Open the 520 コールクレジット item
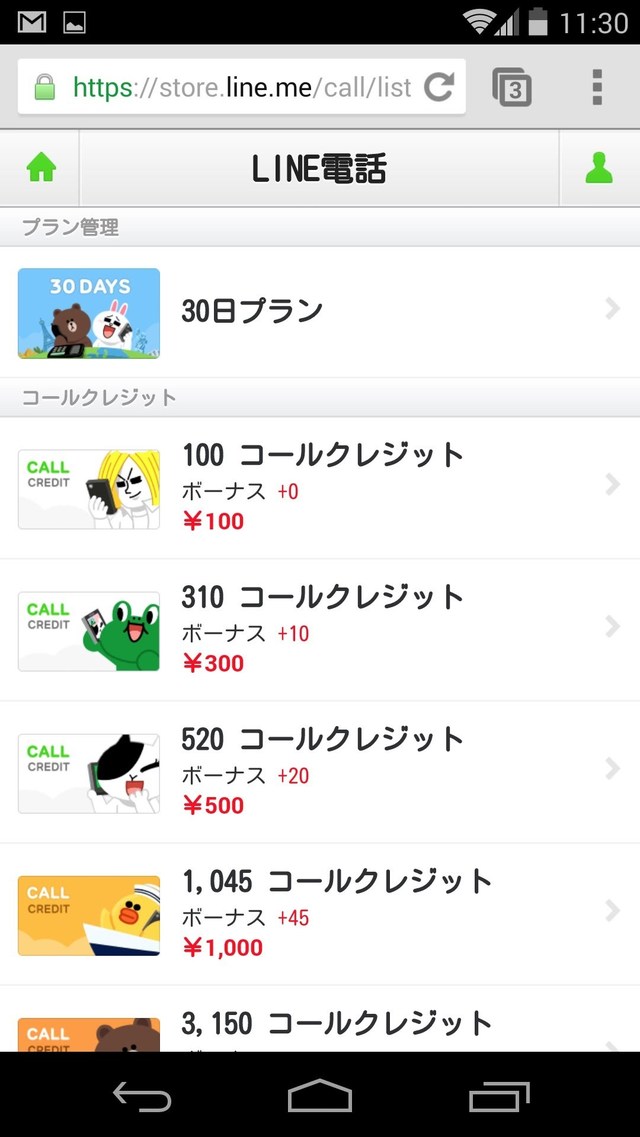The height and width of the screenshot is (1137, 640). (320, 772)
